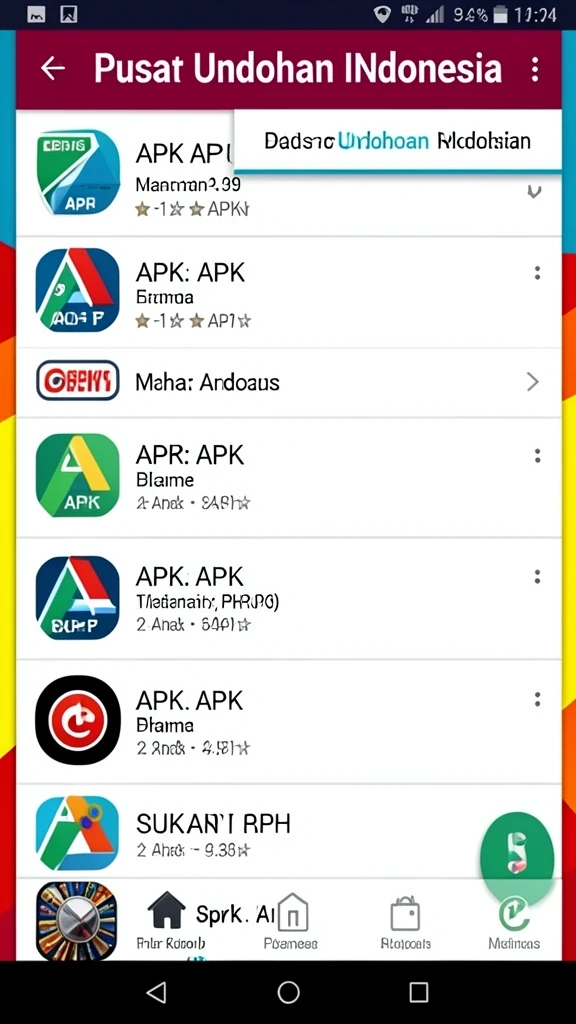Select the Undohoan popup menu item
This screenshot has height=1024, width=576.
pyautogui.click(x=397, y=140)
